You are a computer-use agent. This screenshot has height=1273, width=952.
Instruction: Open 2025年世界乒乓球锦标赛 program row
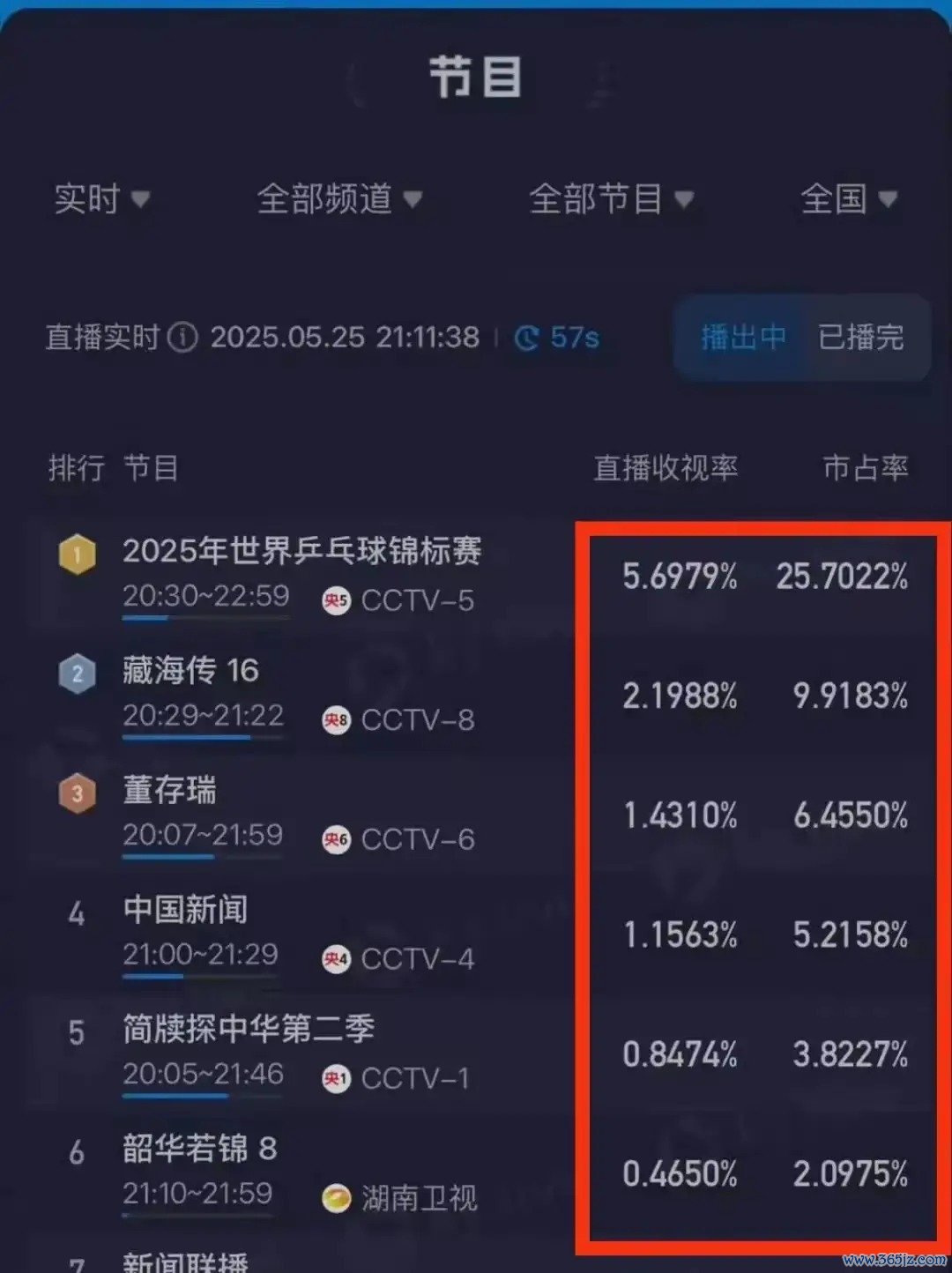point(301,552)
